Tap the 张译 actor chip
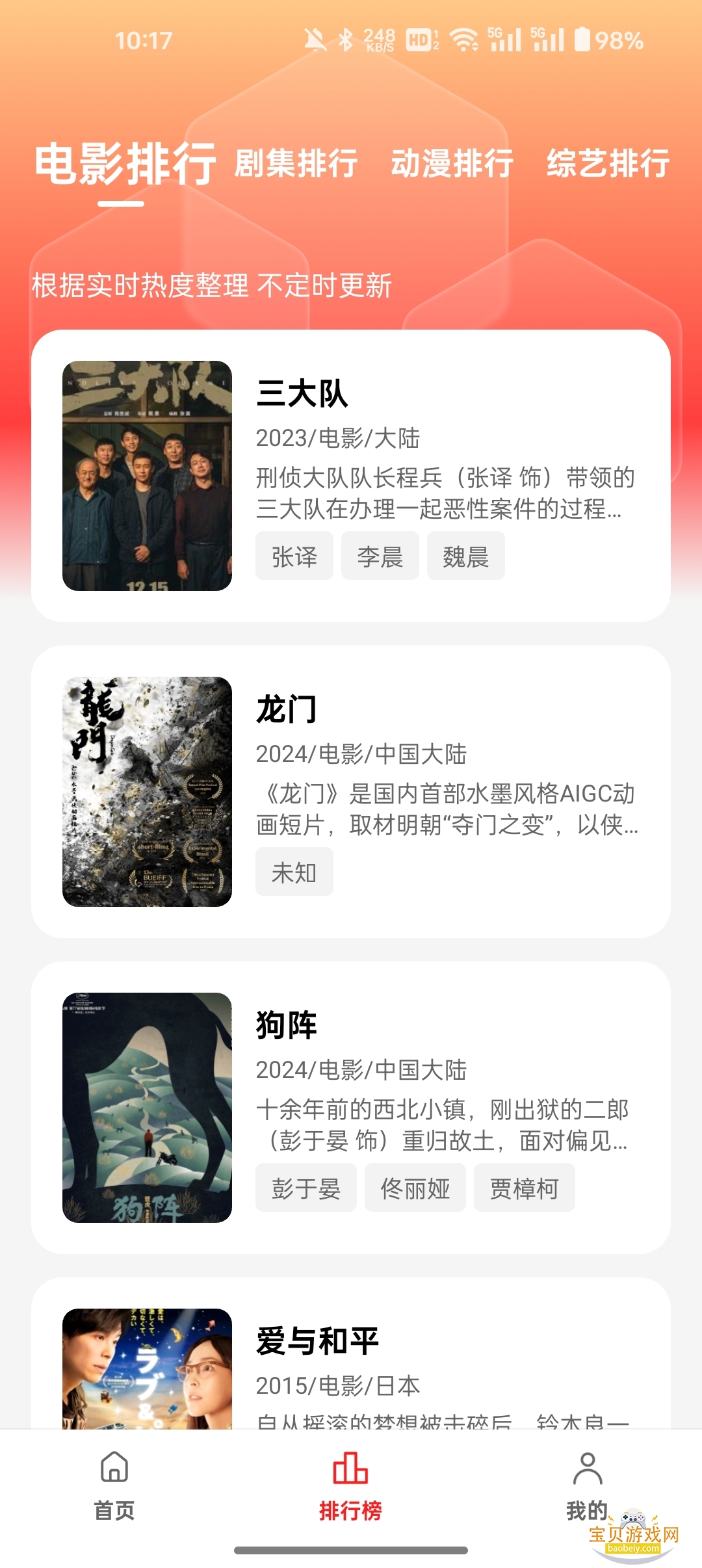Screen dimensions: 702x1568 (x=294, y=556)
